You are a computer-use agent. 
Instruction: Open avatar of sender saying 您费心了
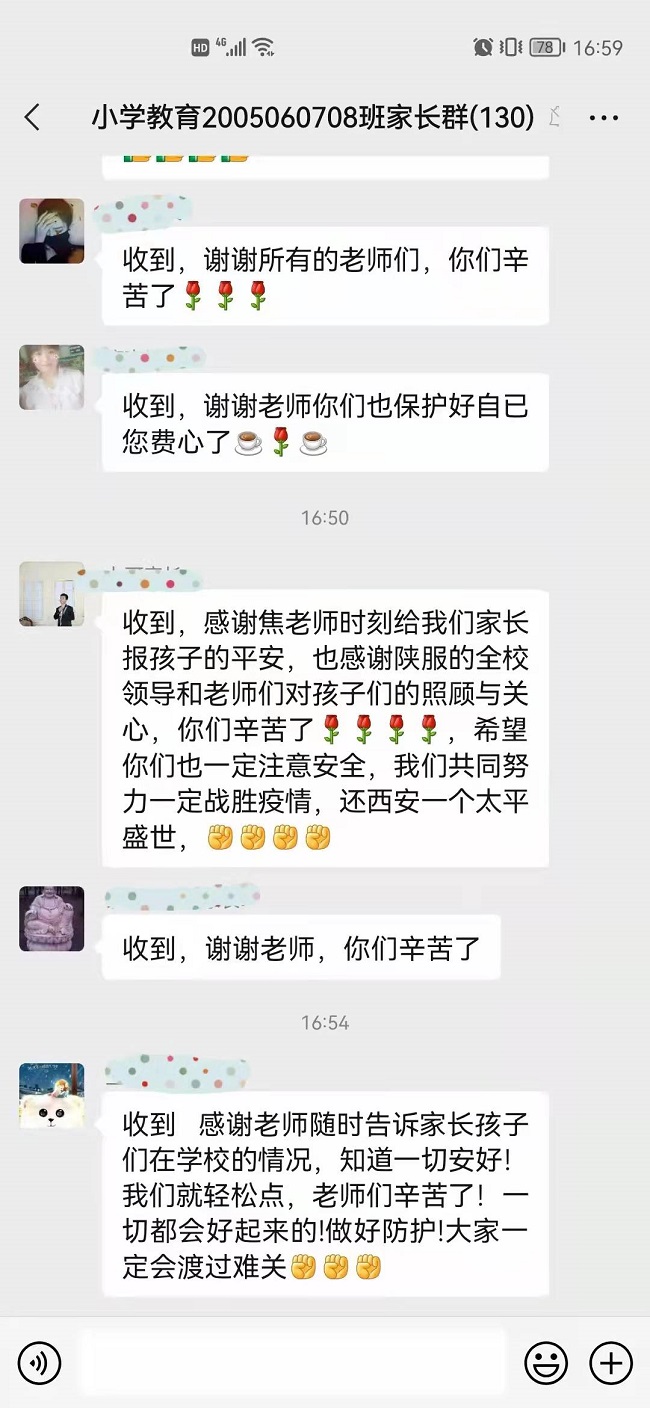coord(52,378)
